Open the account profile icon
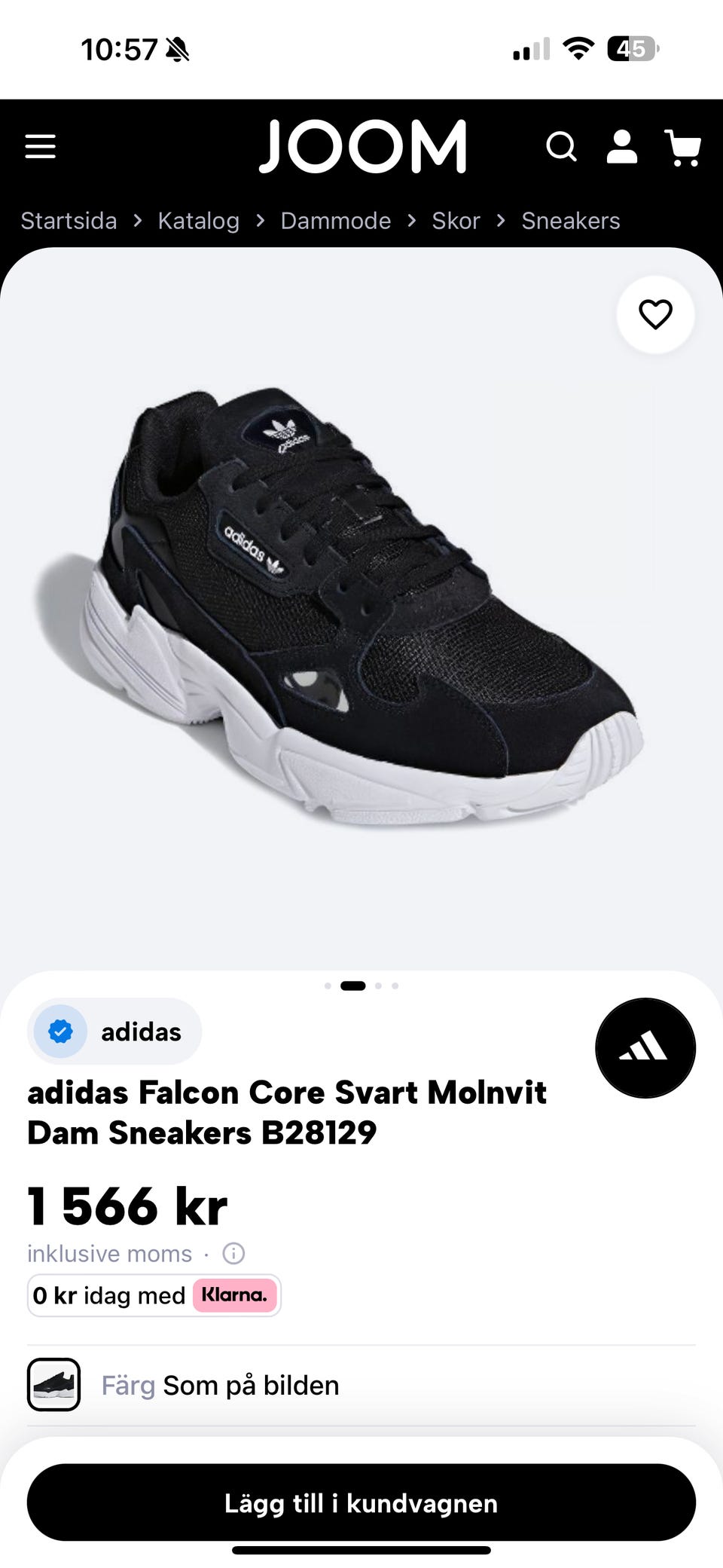This screenshot has width=723, height=1568. pyautogui.click(x=622, y=146)
